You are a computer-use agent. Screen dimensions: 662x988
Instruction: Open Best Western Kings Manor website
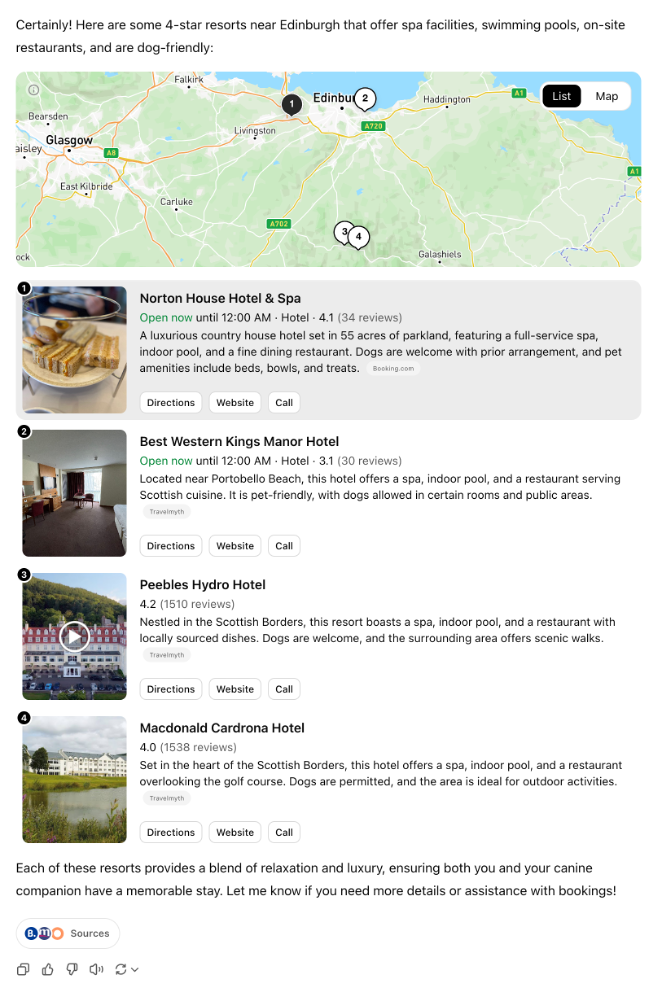(x=235, y=546)
